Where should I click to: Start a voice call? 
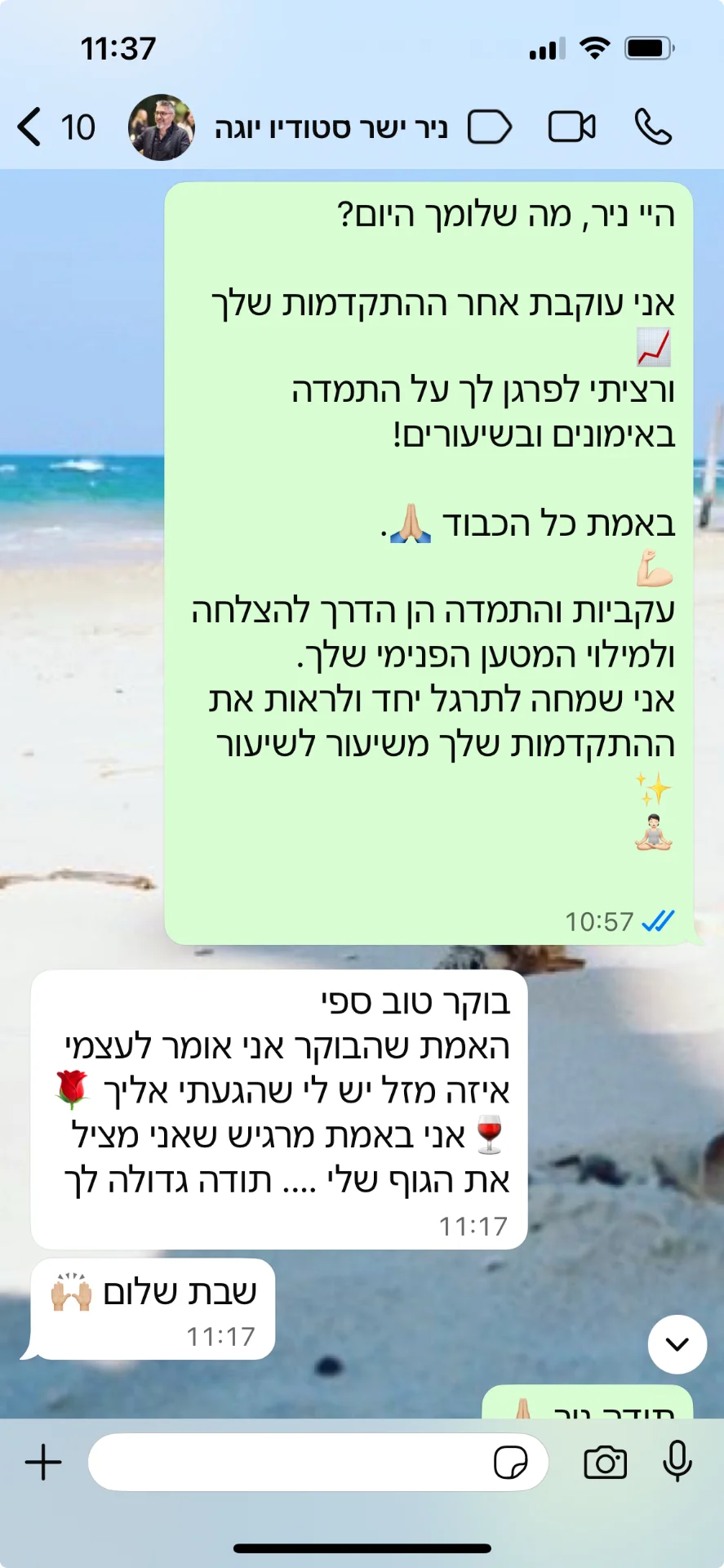tap(653, 127)
